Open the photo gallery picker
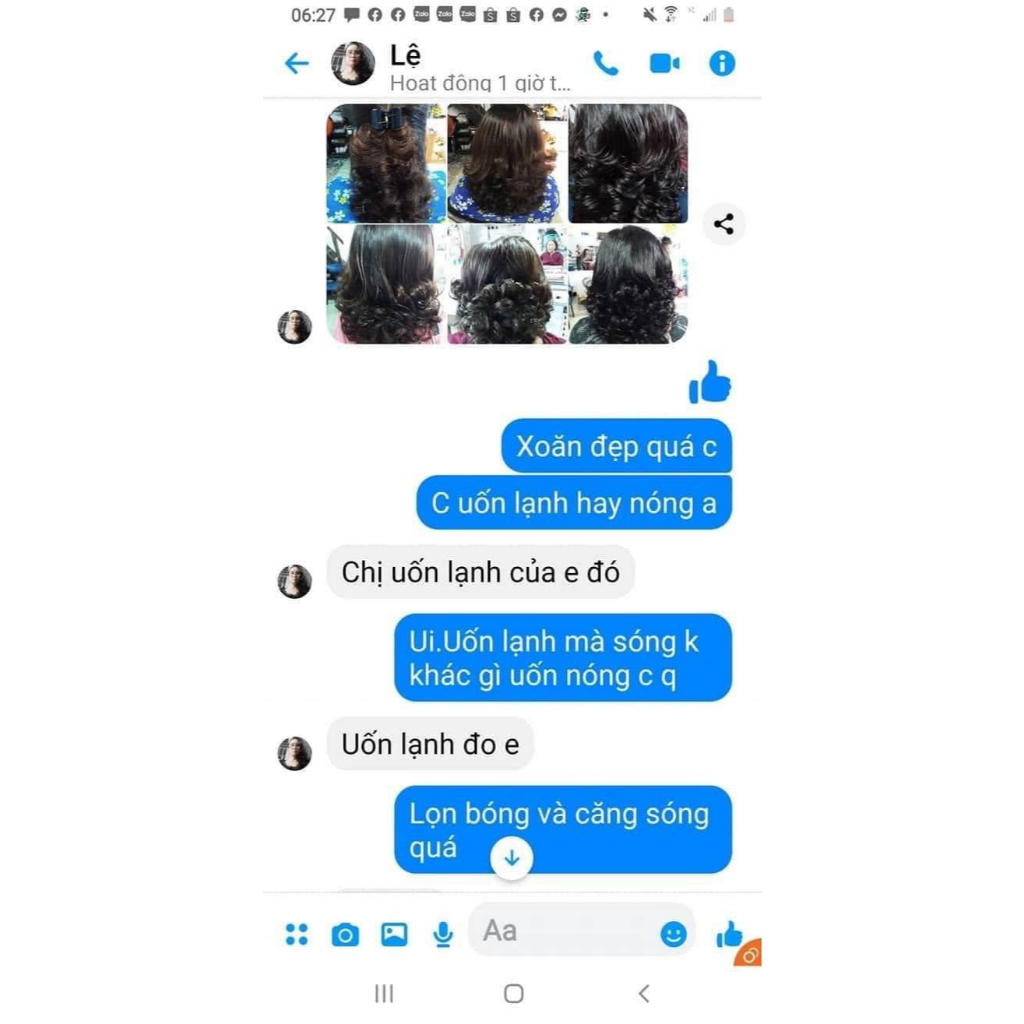The height and width of the screenshot is (1024, 1024). pyautogui.click(x=394, y=935)
